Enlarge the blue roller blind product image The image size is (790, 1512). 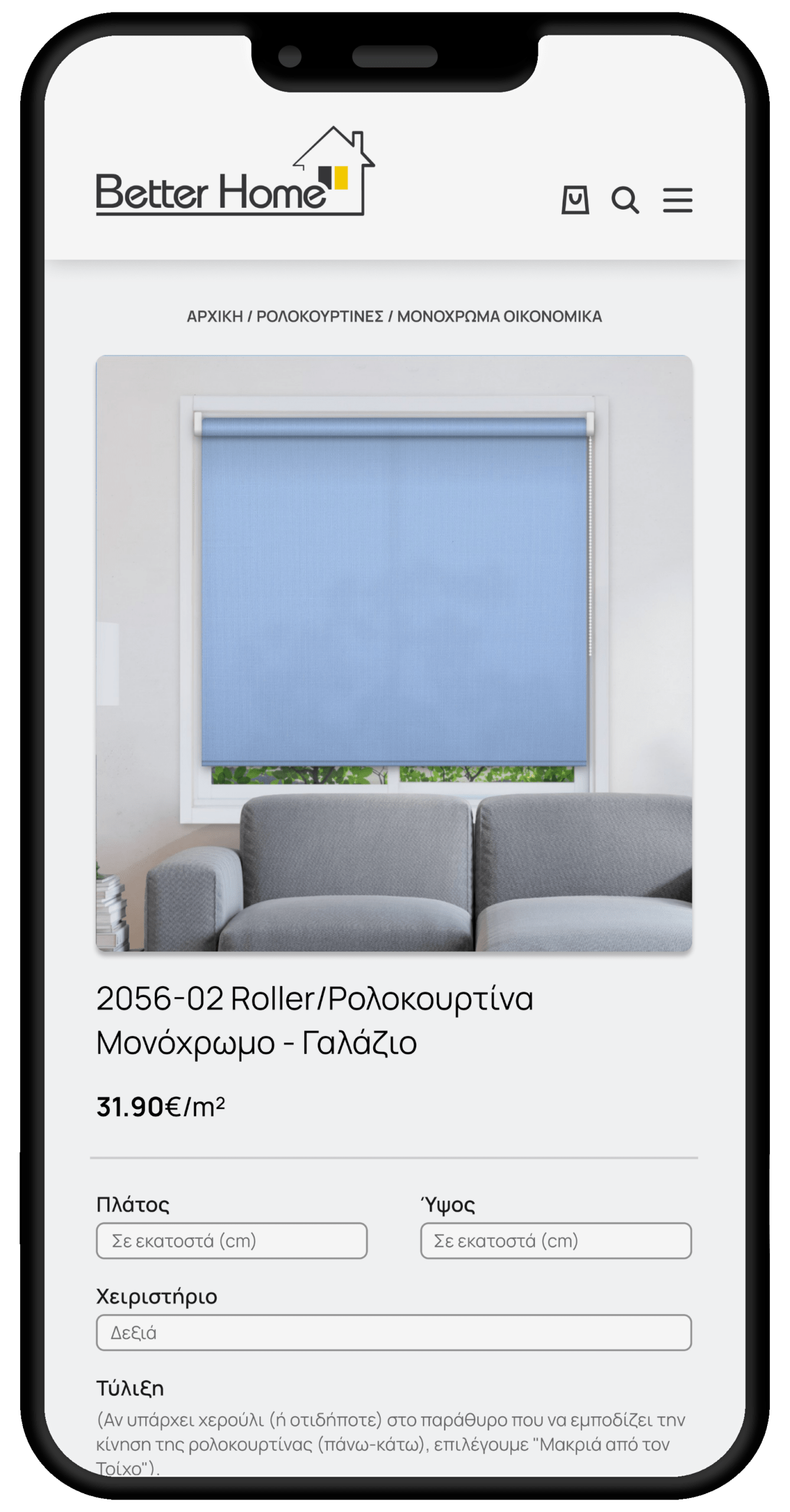tap(394, 653)
